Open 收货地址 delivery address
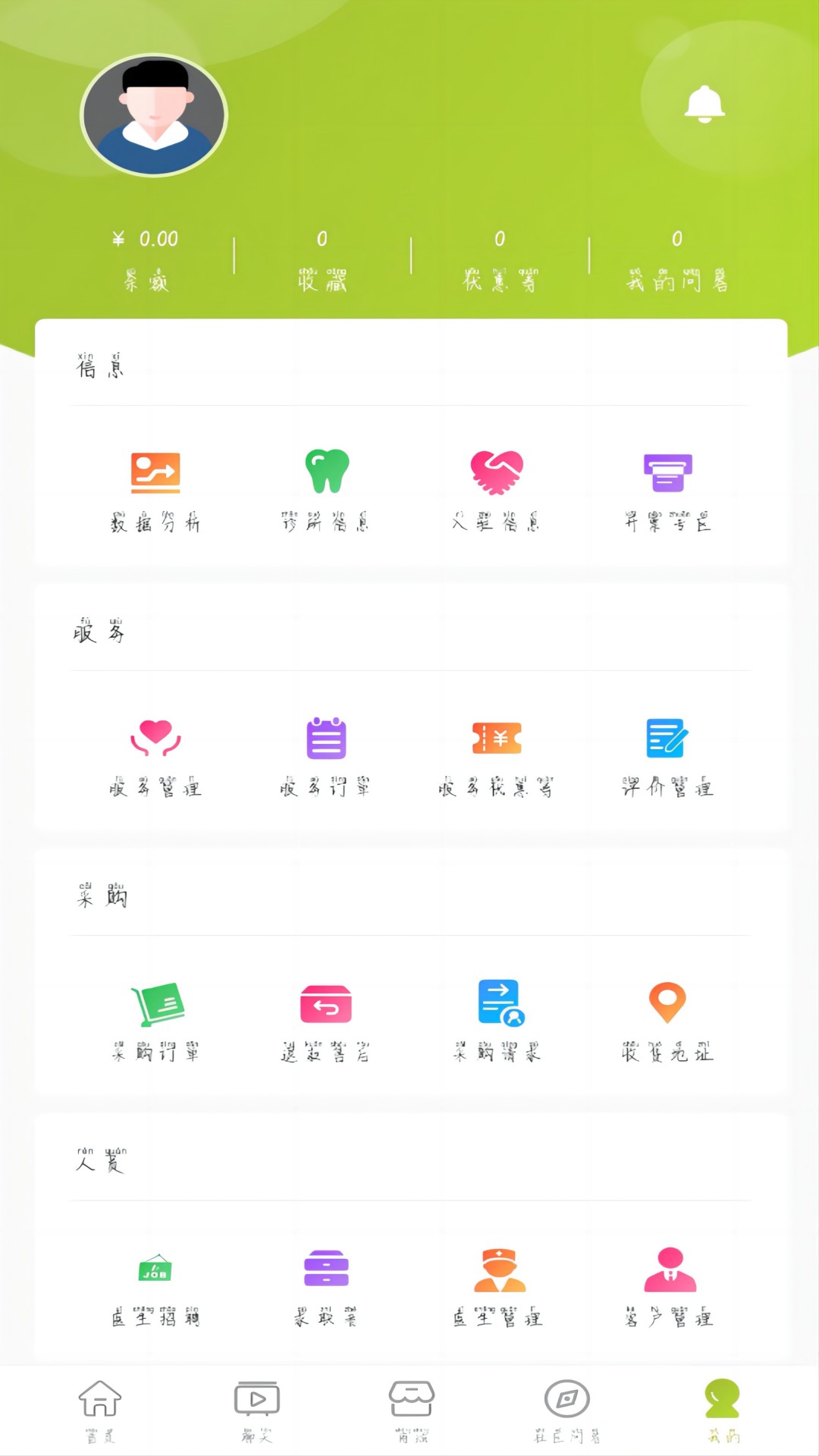Screen dimensions: 819x1456 (667, 1020)
